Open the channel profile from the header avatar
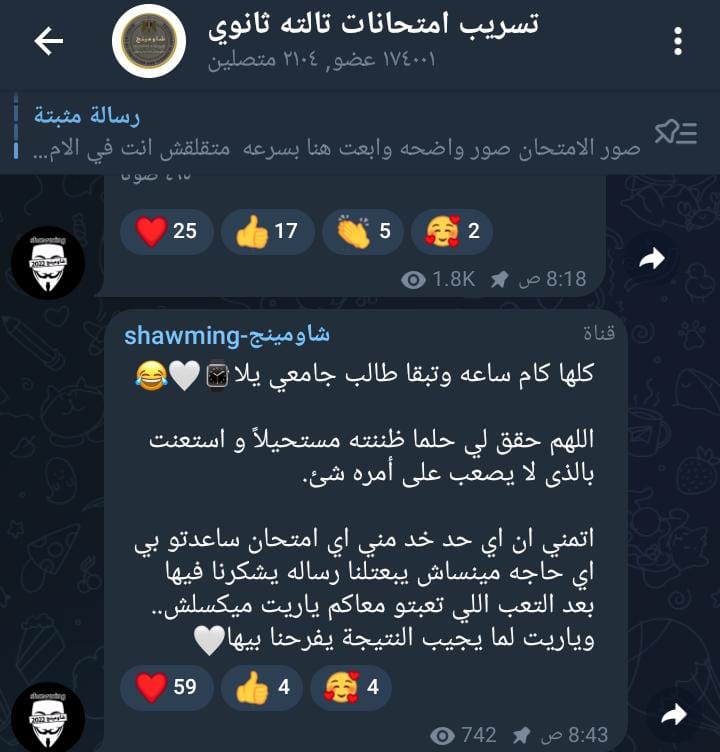This screenshot has height=752, width=720. point(149,41)
